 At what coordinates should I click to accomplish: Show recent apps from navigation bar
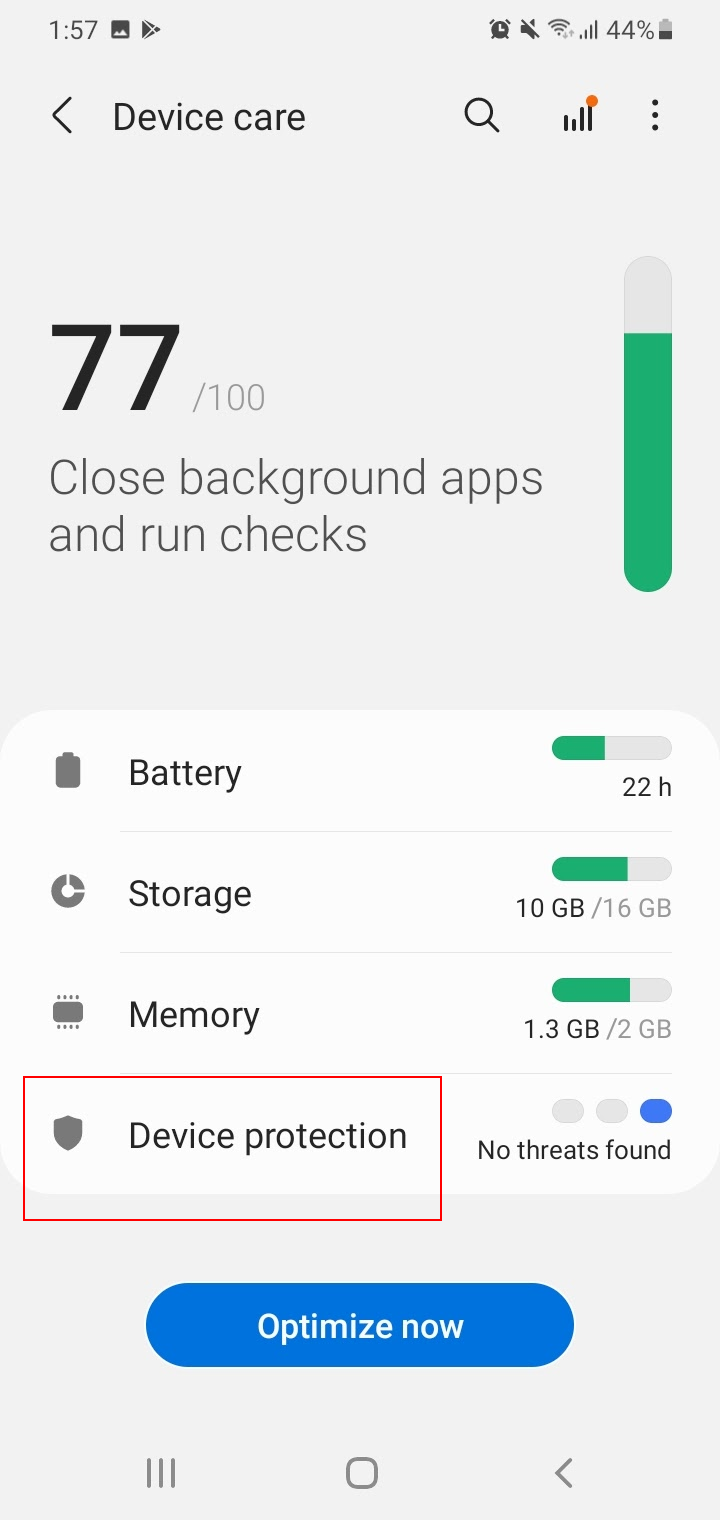click(x=161, y=1472)
